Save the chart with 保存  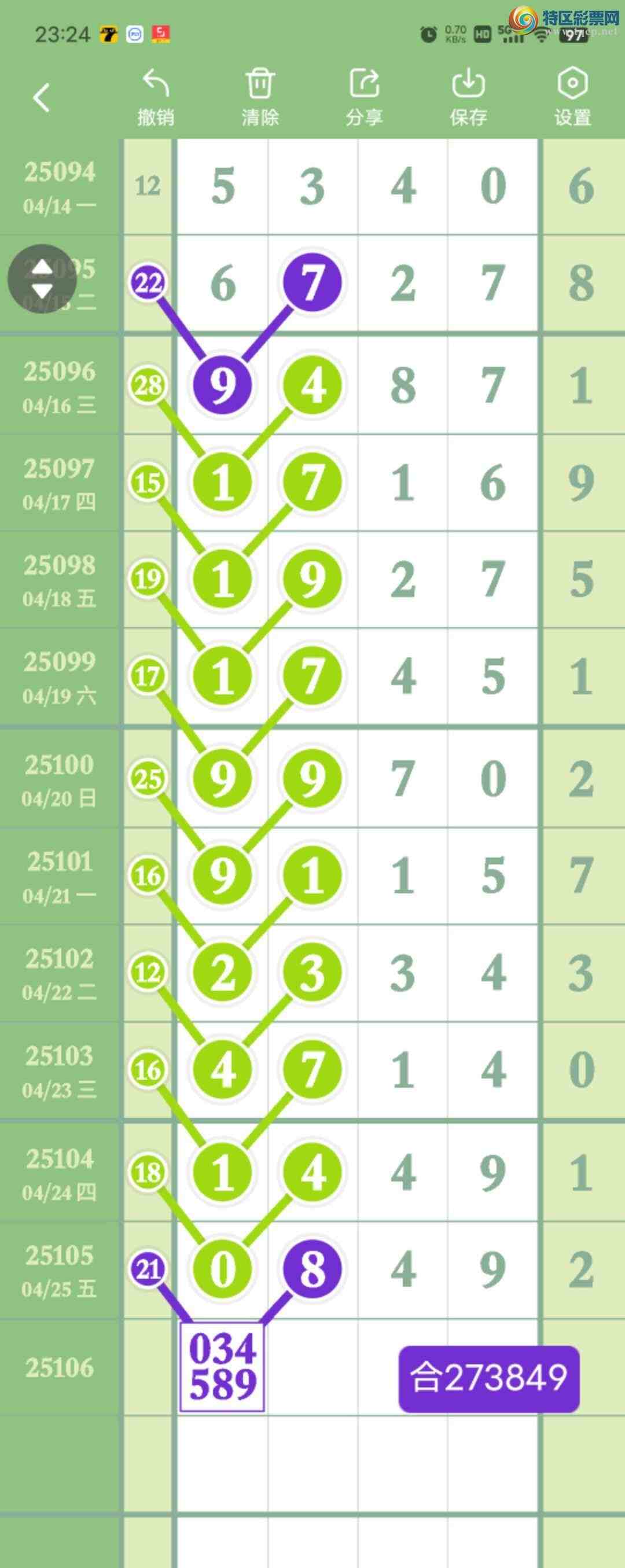point(468,97)
